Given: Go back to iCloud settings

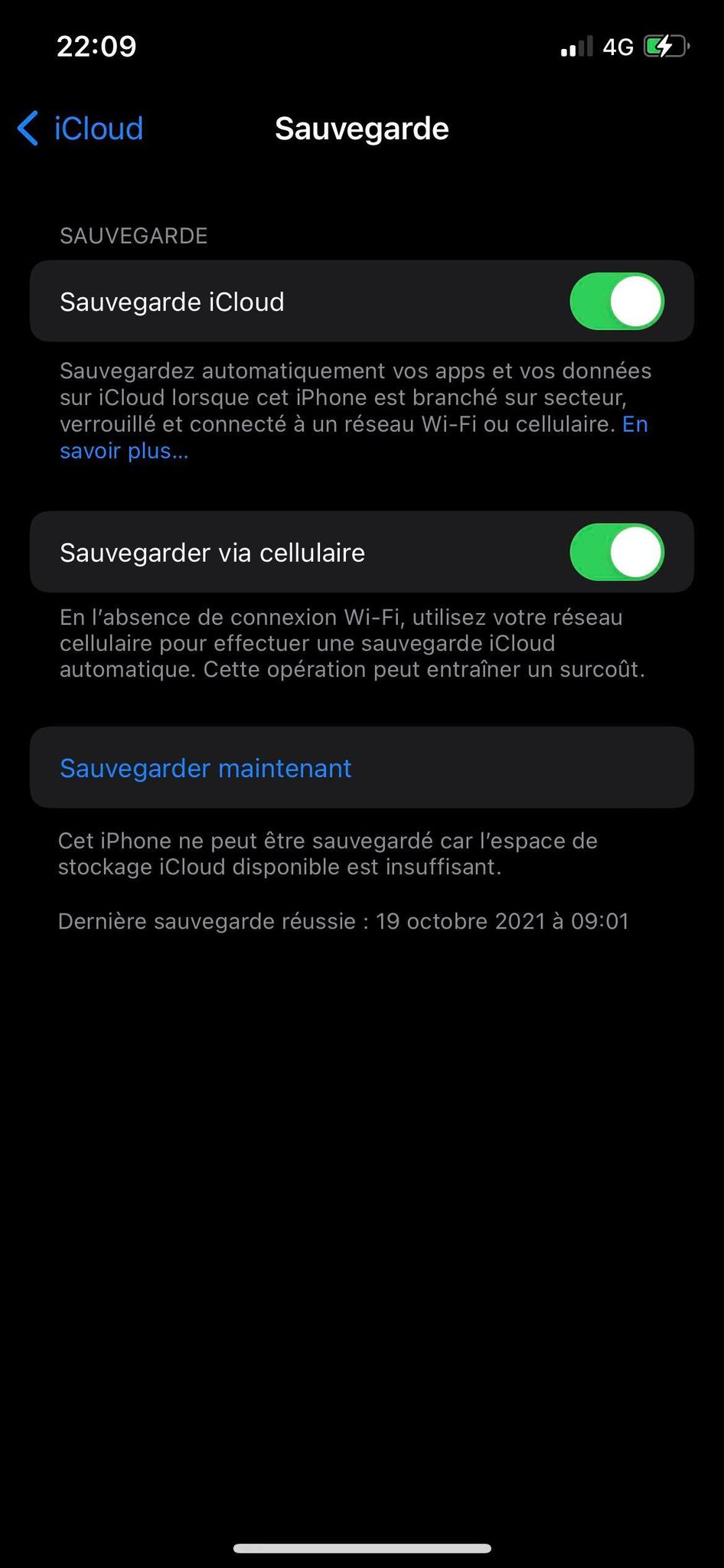Looking at the screenshot, I should click(80, 129).
